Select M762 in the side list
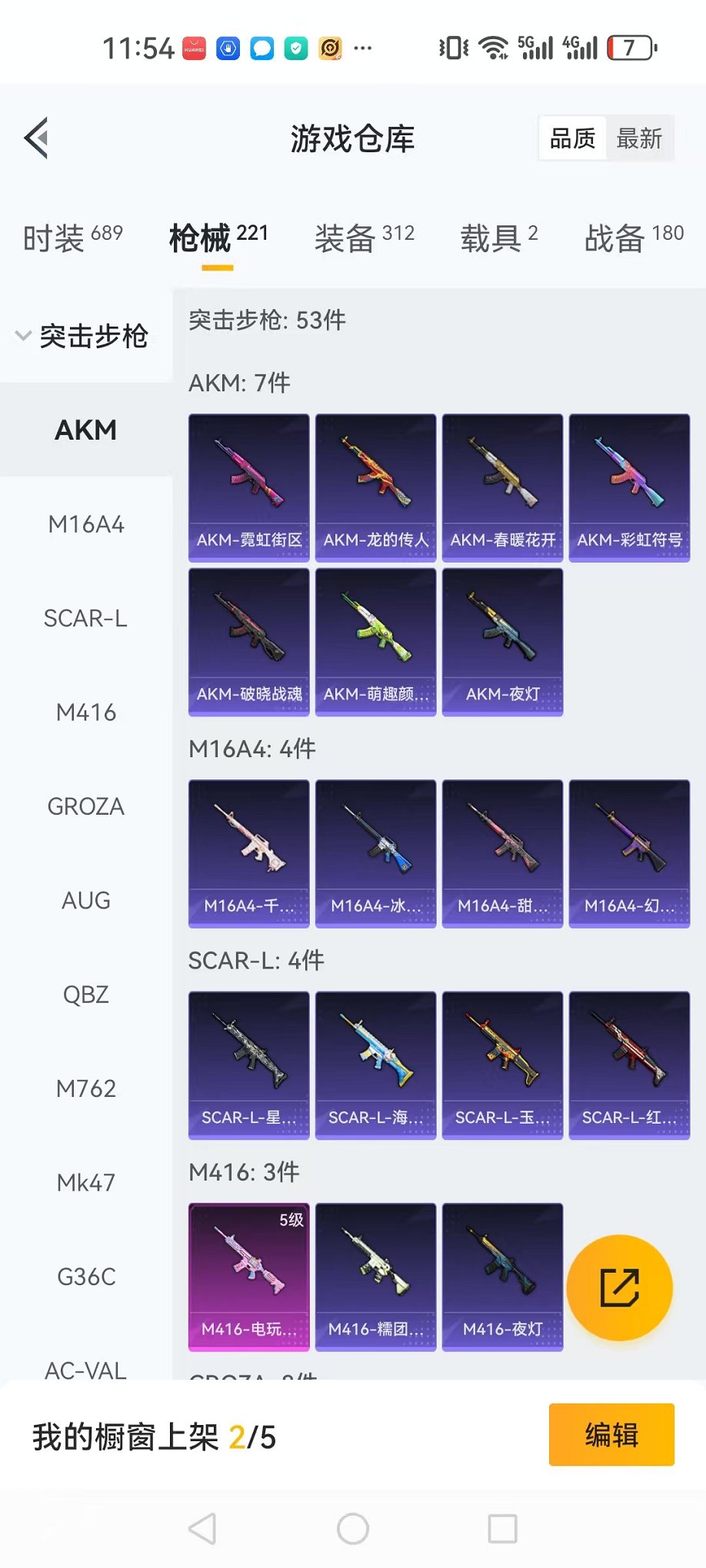 pyautogui.click(x=86, y=1089)
